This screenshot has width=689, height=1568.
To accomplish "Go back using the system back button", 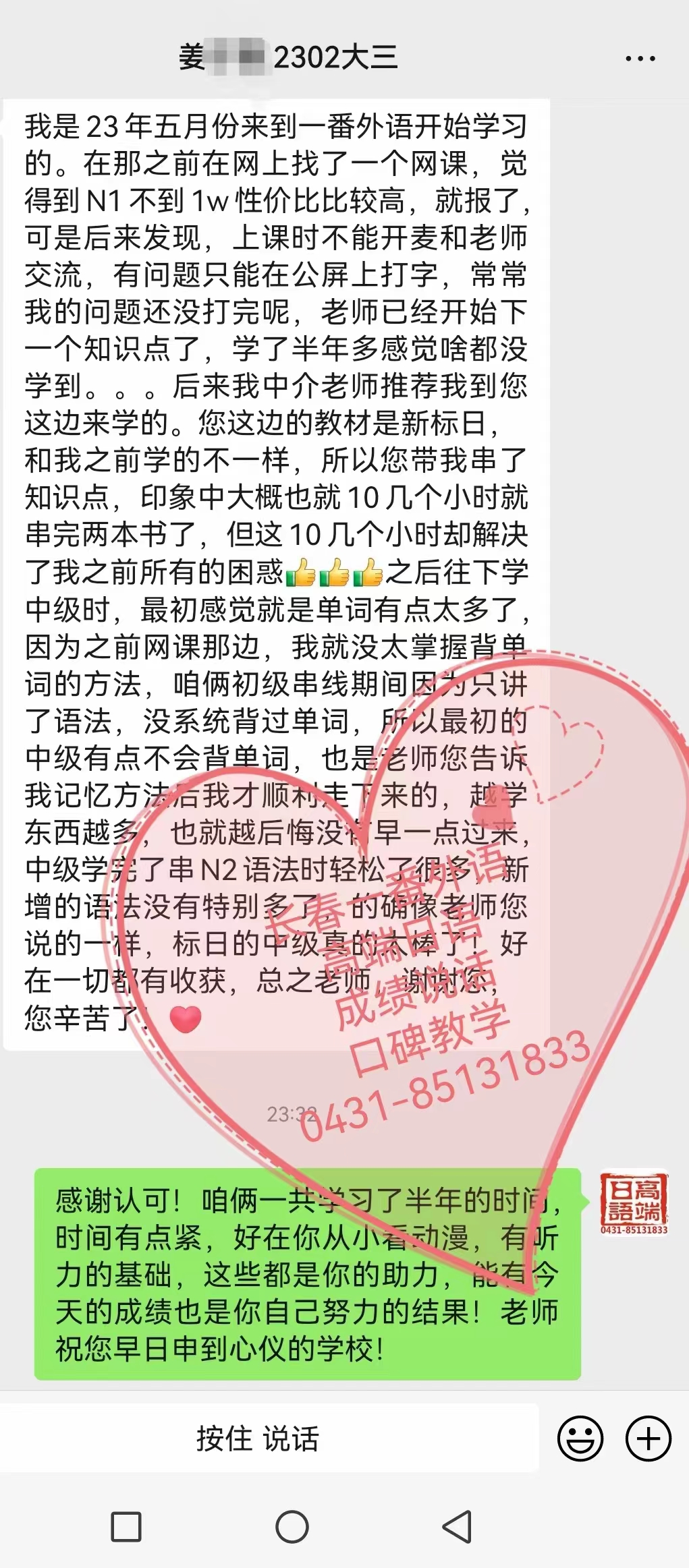I will pyautogui.click(x=457, y=1526).
